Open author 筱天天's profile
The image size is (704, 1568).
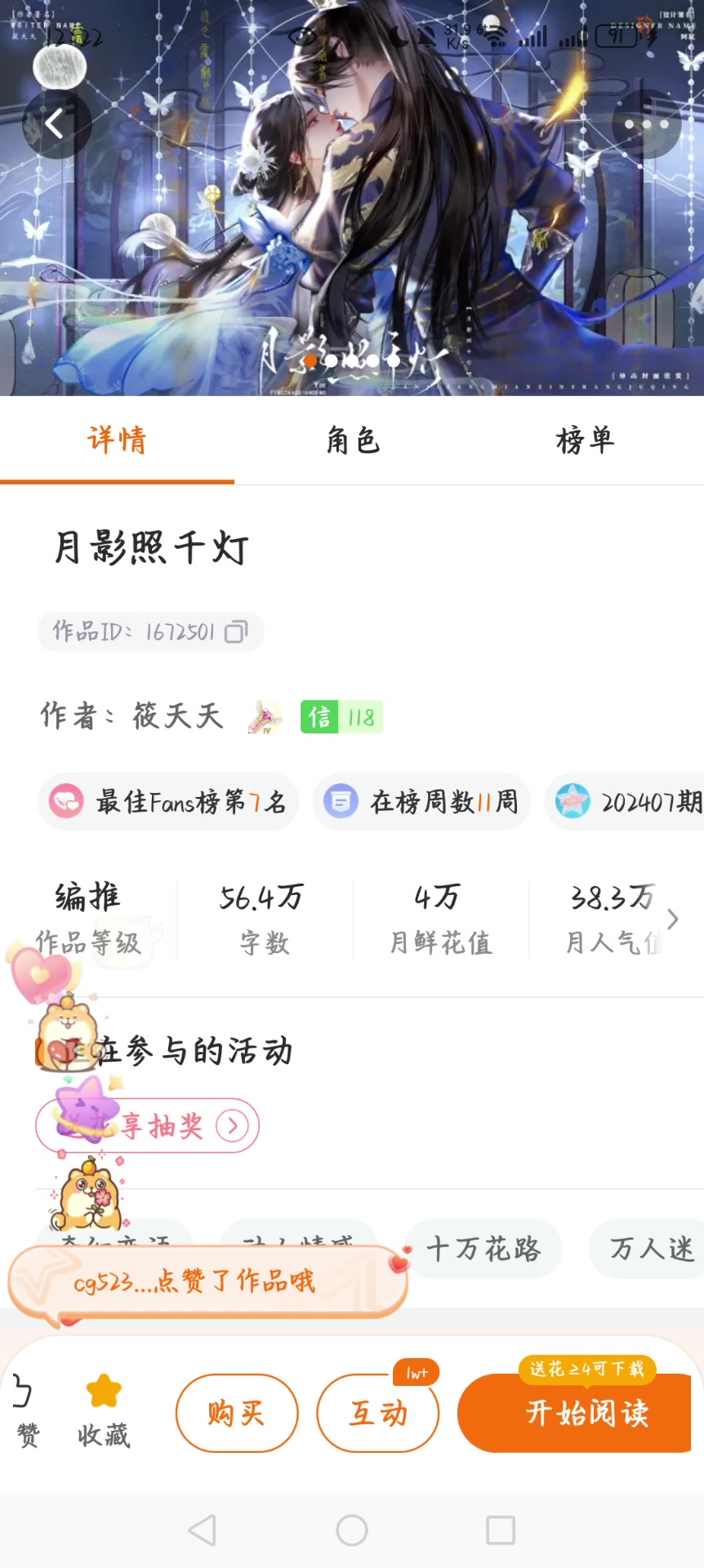click(177, 716)
